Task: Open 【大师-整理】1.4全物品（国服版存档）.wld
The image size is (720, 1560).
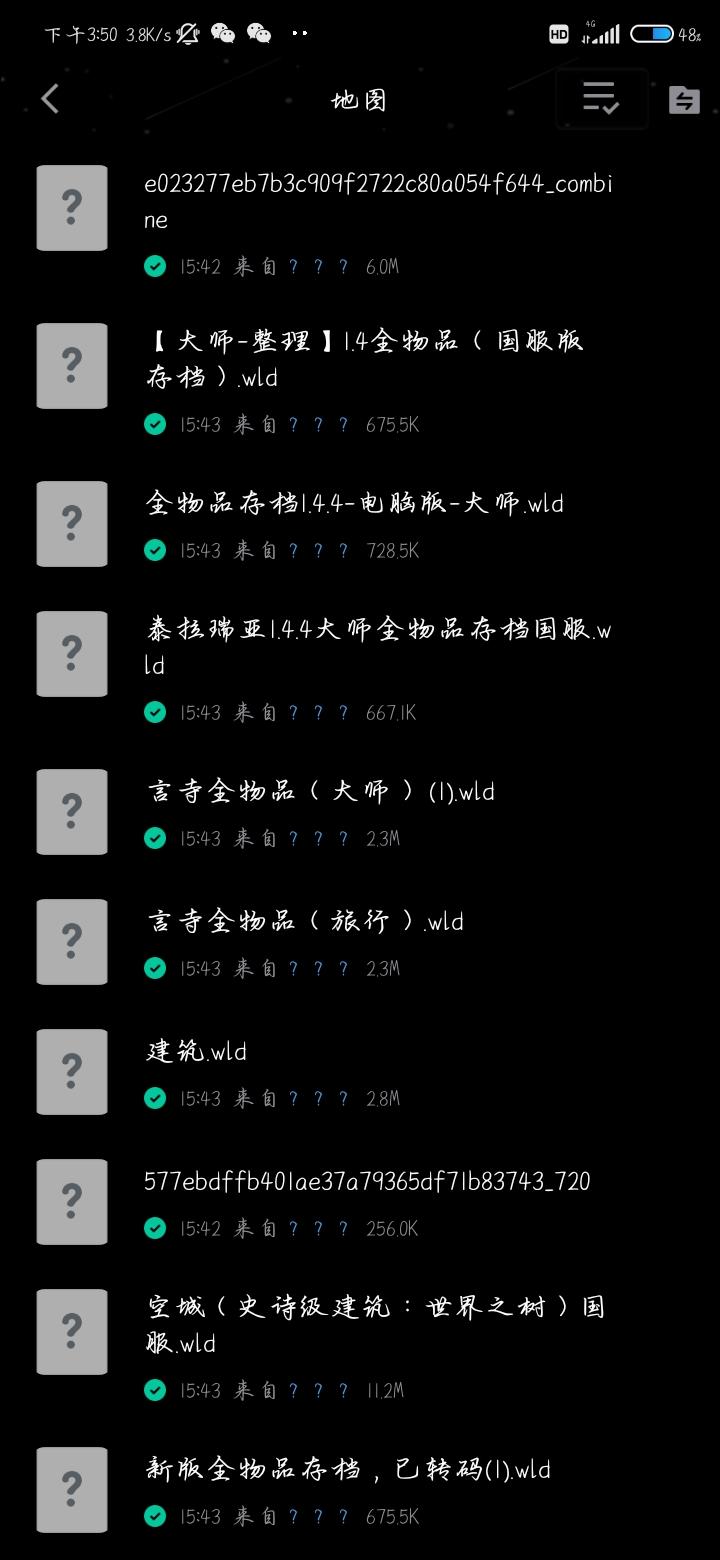Action: pyautogui.click(x=360, y=380)
